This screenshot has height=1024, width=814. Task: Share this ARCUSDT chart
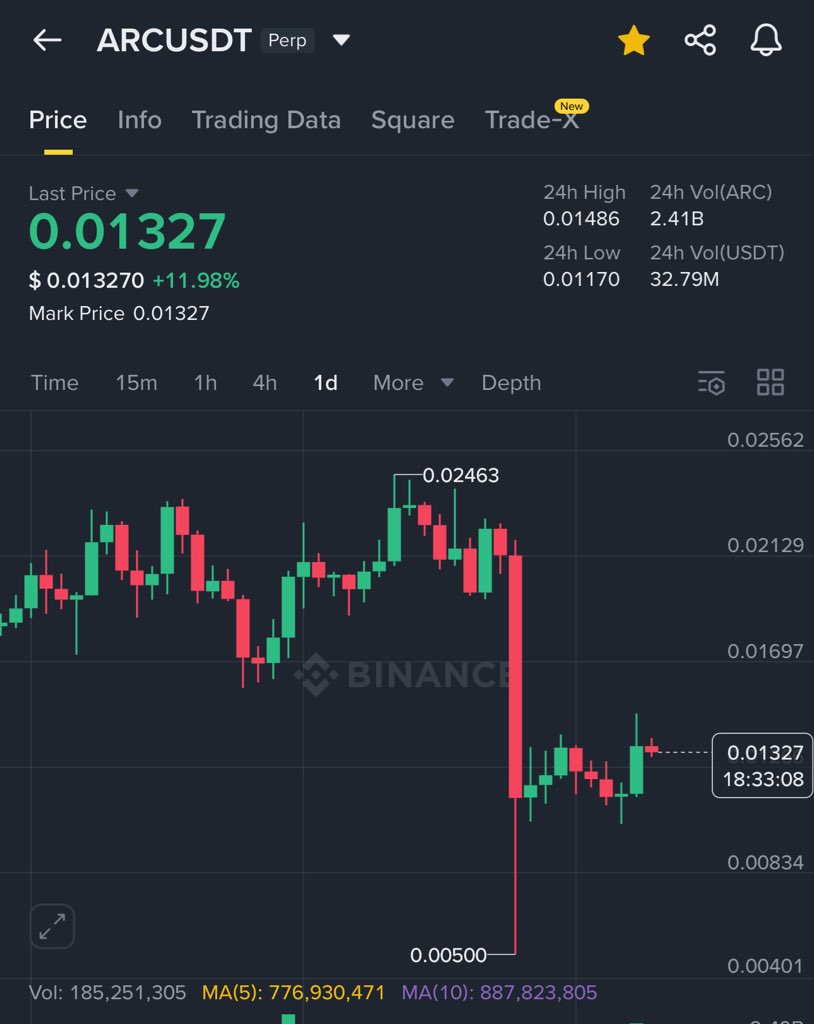point(700,41)
